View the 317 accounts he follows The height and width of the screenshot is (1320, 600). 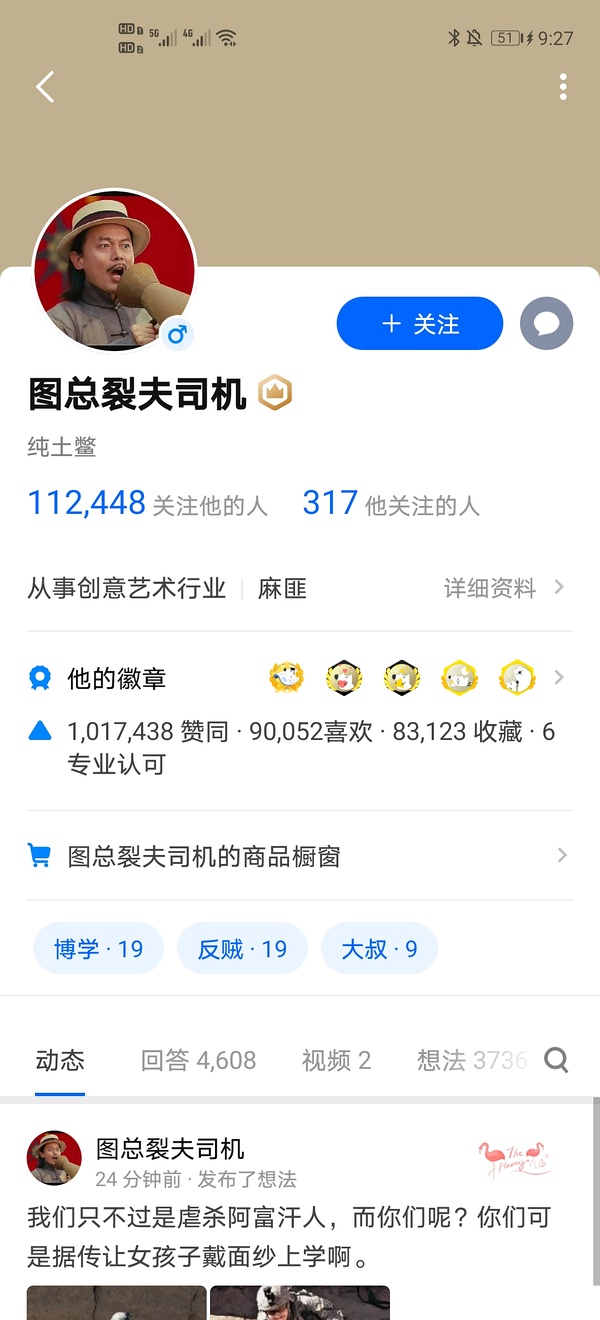point(390,503)
